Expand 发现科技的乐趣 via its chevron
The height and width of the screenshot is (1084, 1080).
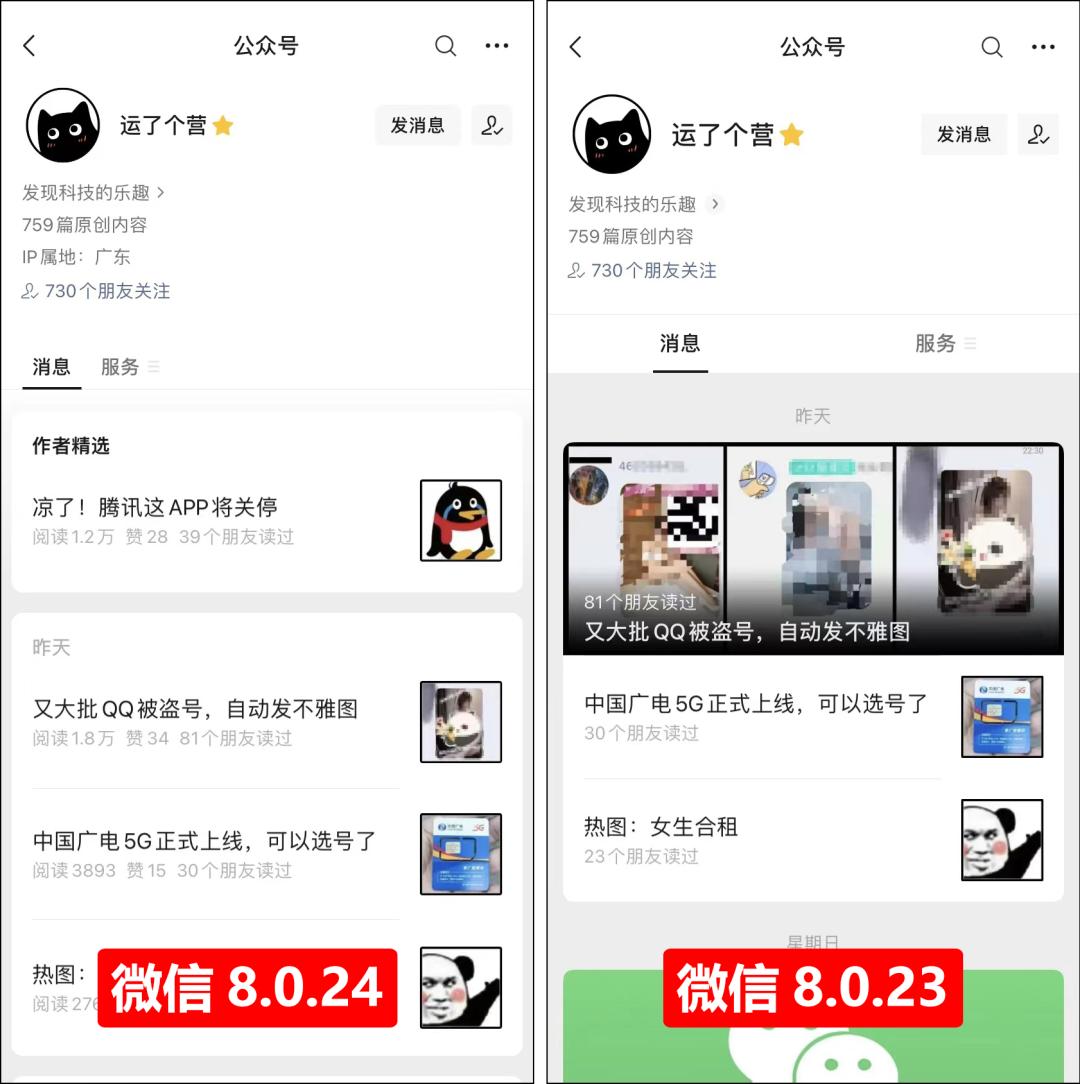point(160,191)
